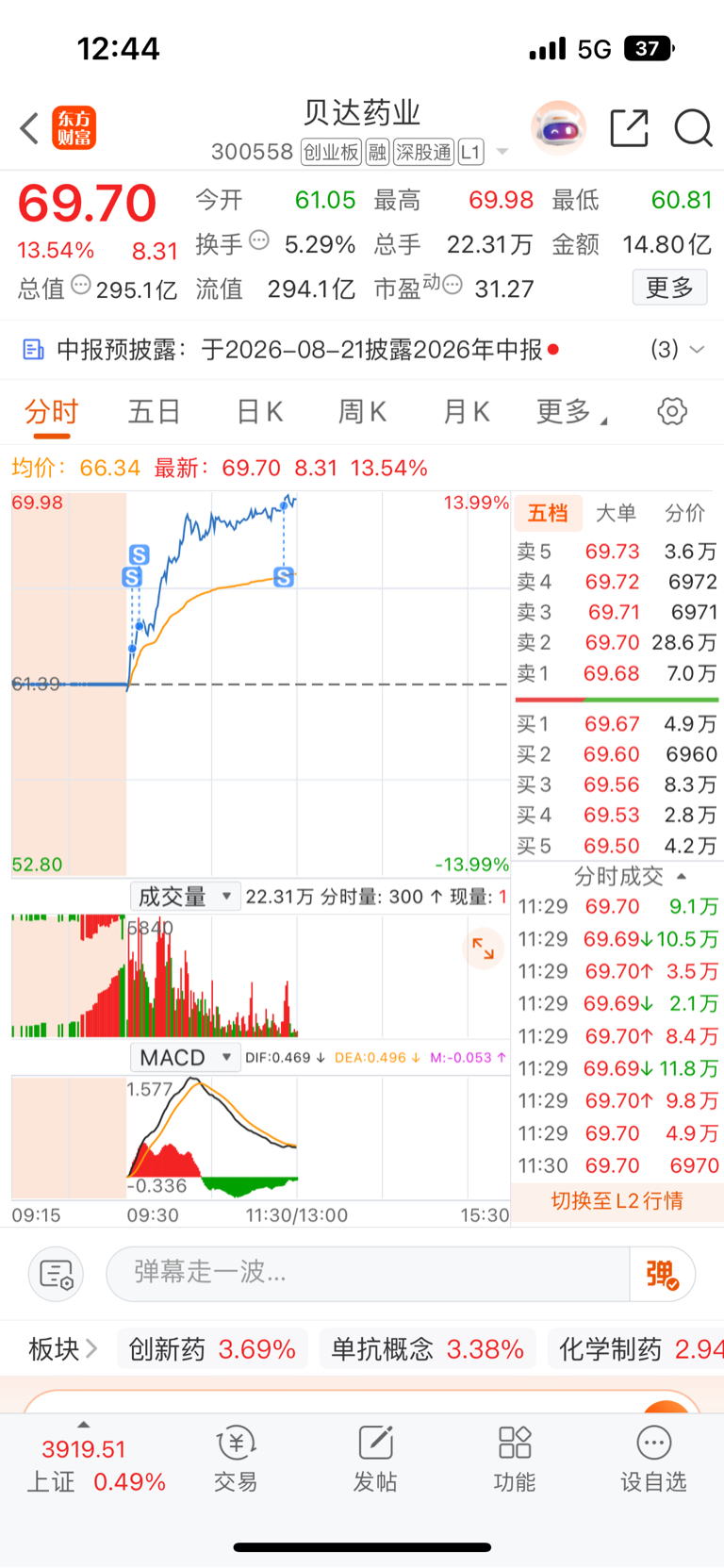This screenshot has height=1568, width=724.
Task: Share this stock page
Action: tap(629, 128)
